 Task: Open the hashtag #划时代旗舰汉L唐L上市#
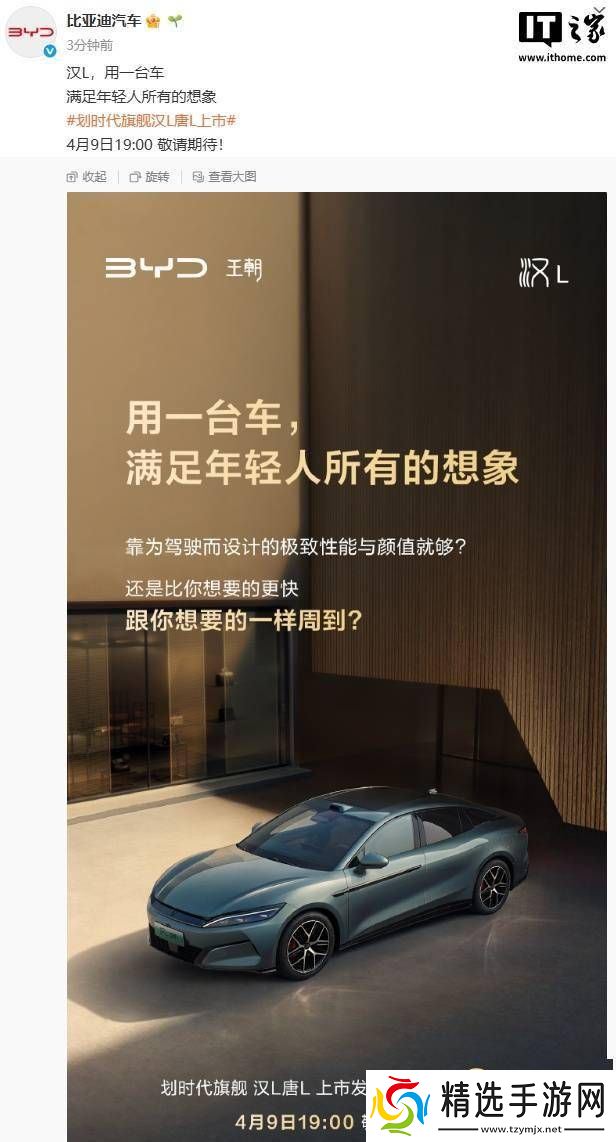point(151,121)
